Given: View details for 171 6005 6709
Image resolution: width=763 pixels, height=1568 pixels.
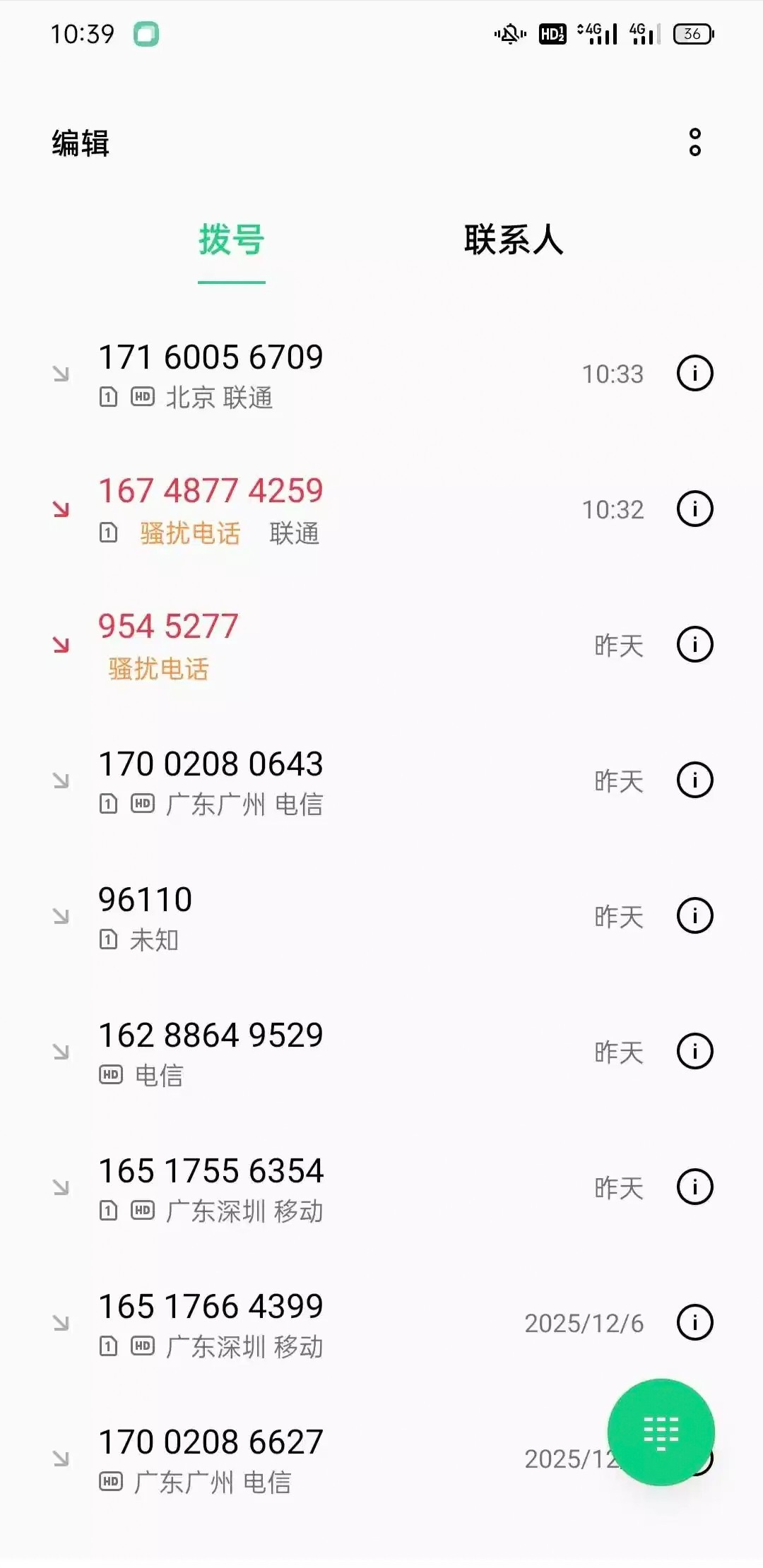Looking at the screenshot, I should [695, 373].
